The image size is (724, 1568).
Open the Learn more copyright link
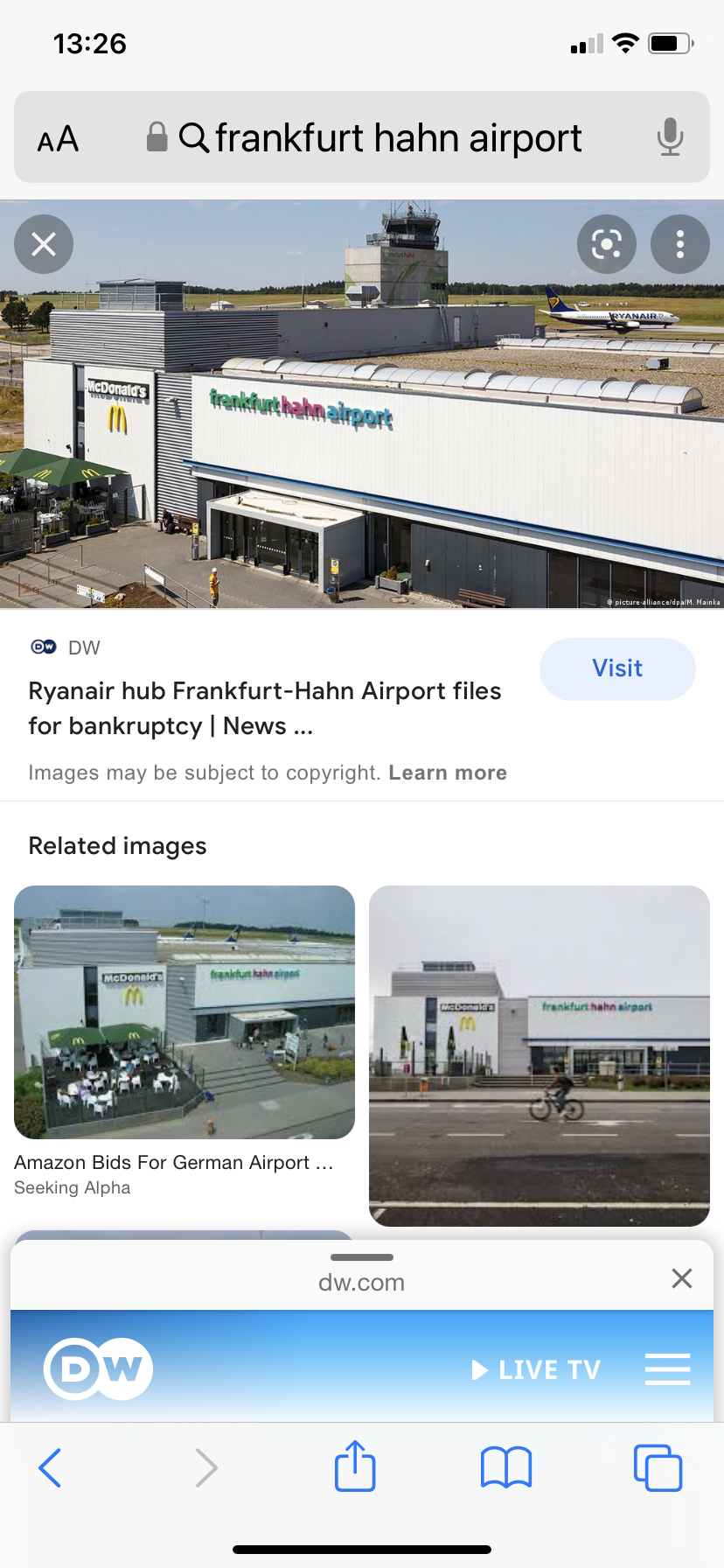[447, 773]
